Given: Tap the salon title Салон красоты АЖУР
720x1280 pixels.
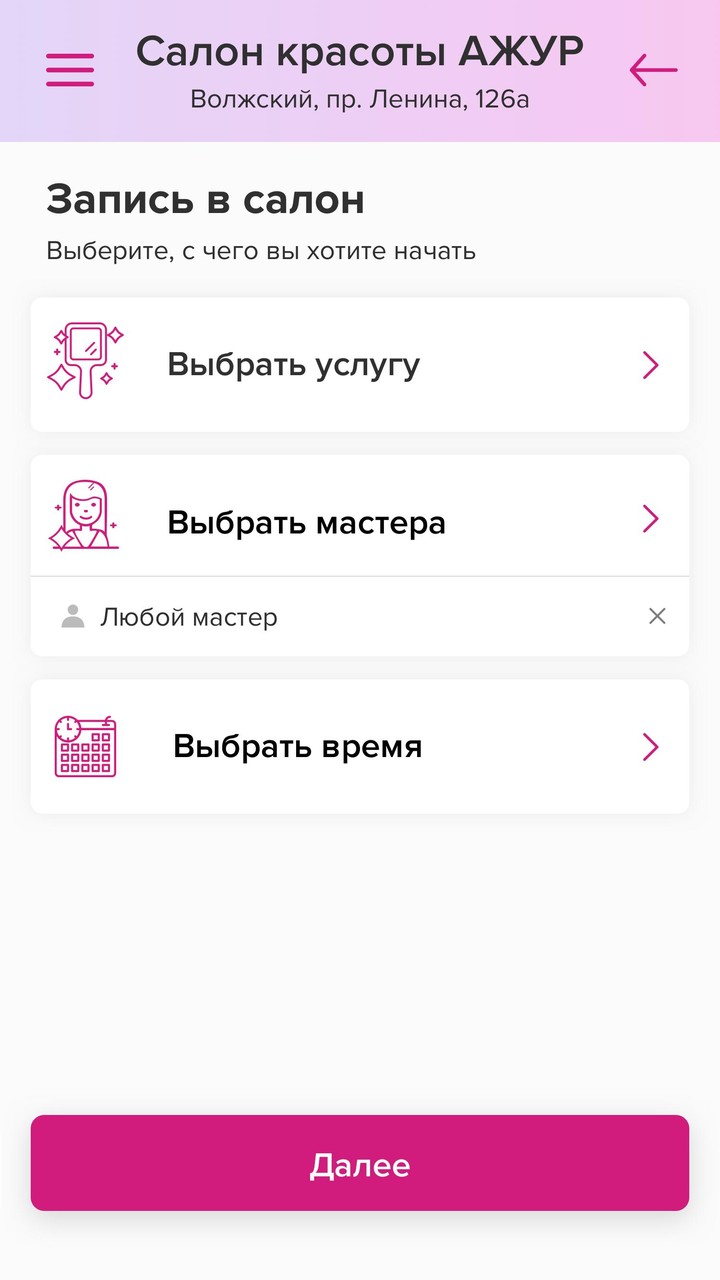Looking at the screenshot, I should pos(362,51).
